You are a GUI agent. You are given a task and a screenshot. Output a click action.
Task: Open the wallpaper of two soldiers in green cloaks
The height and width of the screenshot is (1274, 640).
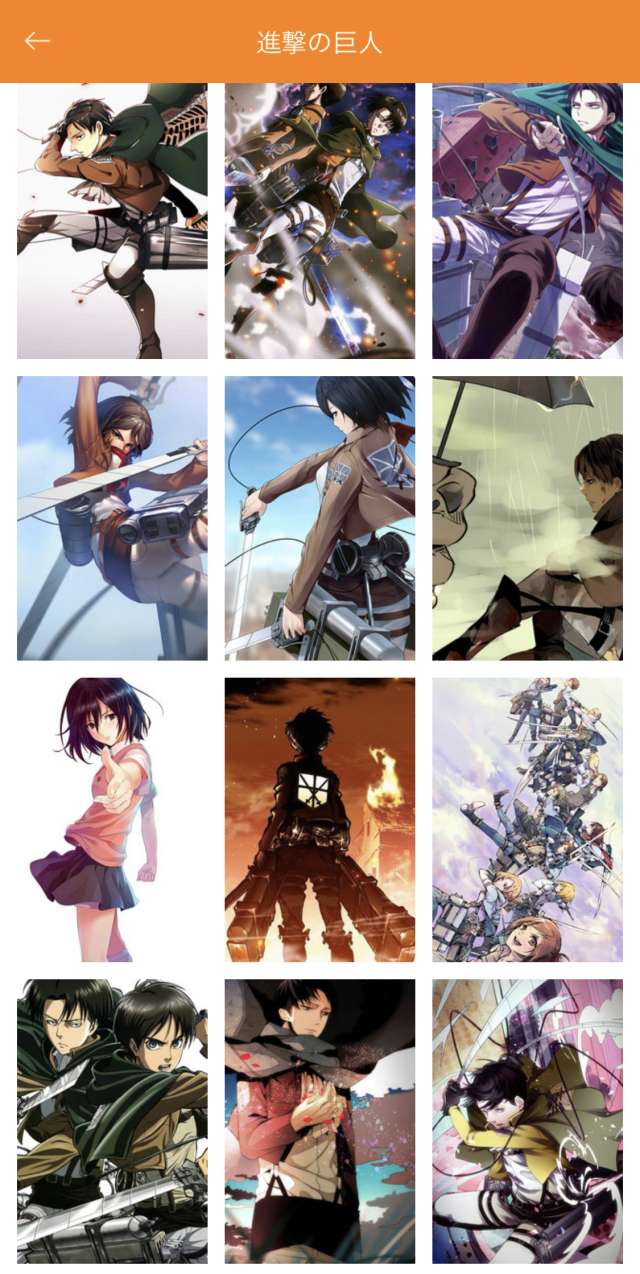point(112,1120)
